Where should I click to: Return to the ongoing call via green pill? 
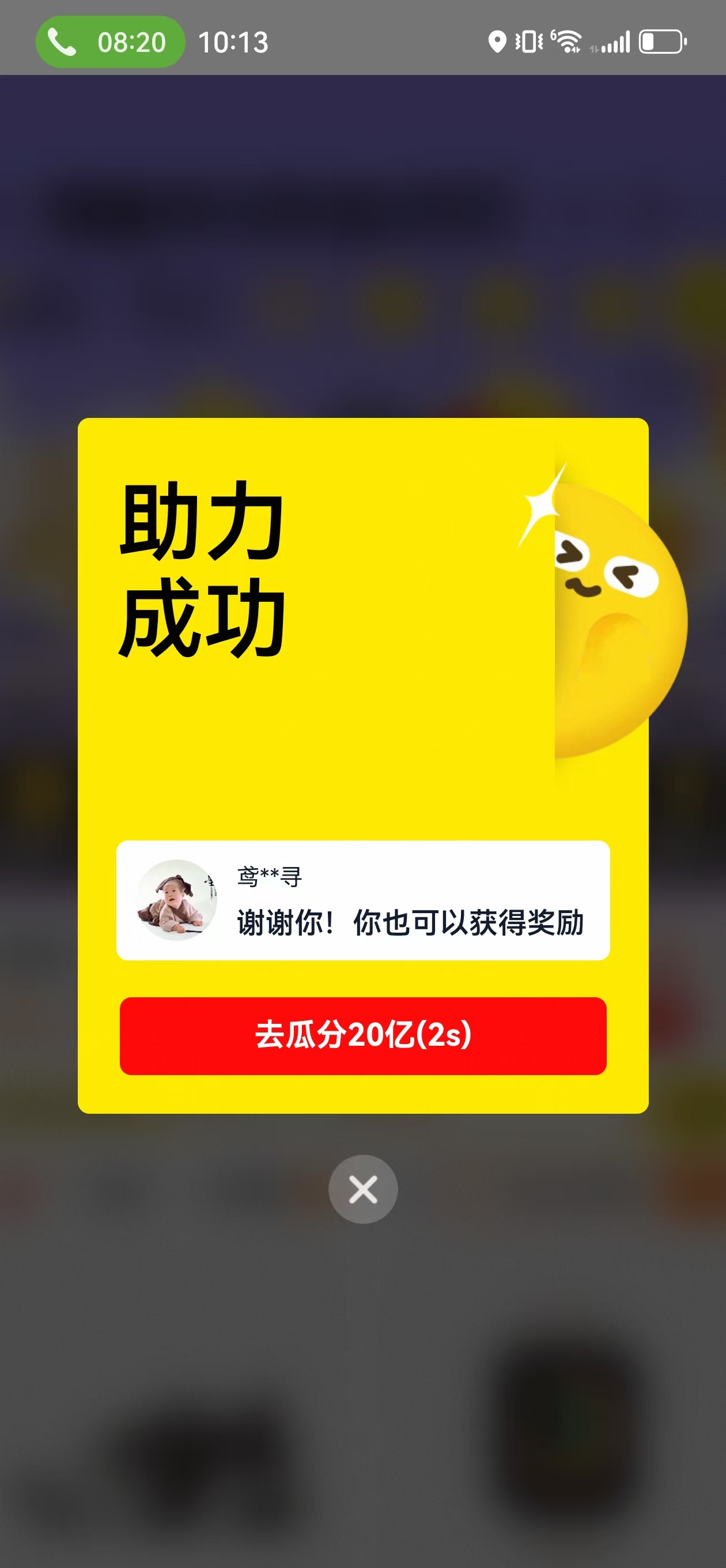110,42
